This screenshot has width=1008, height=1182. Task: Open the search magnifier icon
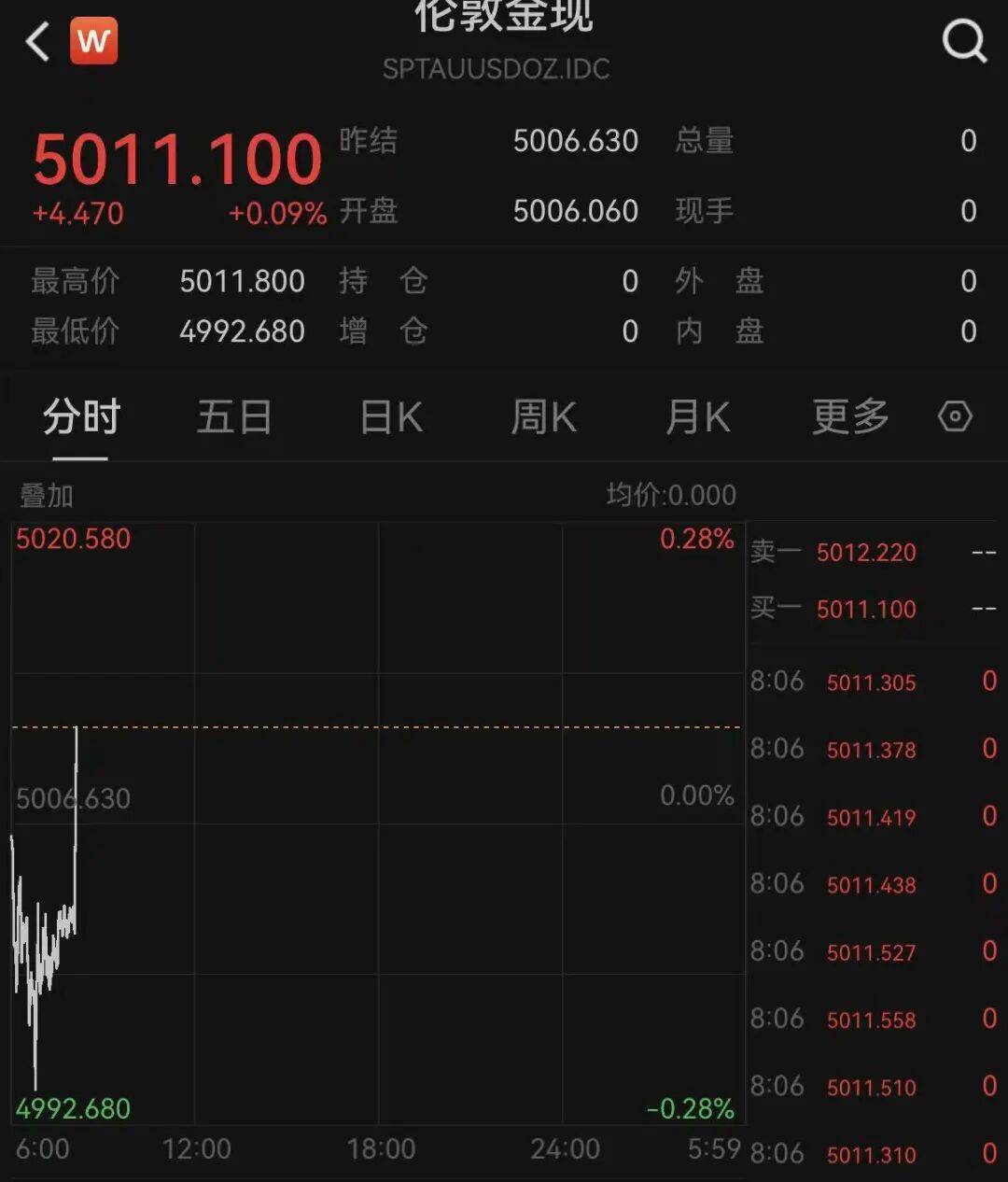[x=963, y=41]
